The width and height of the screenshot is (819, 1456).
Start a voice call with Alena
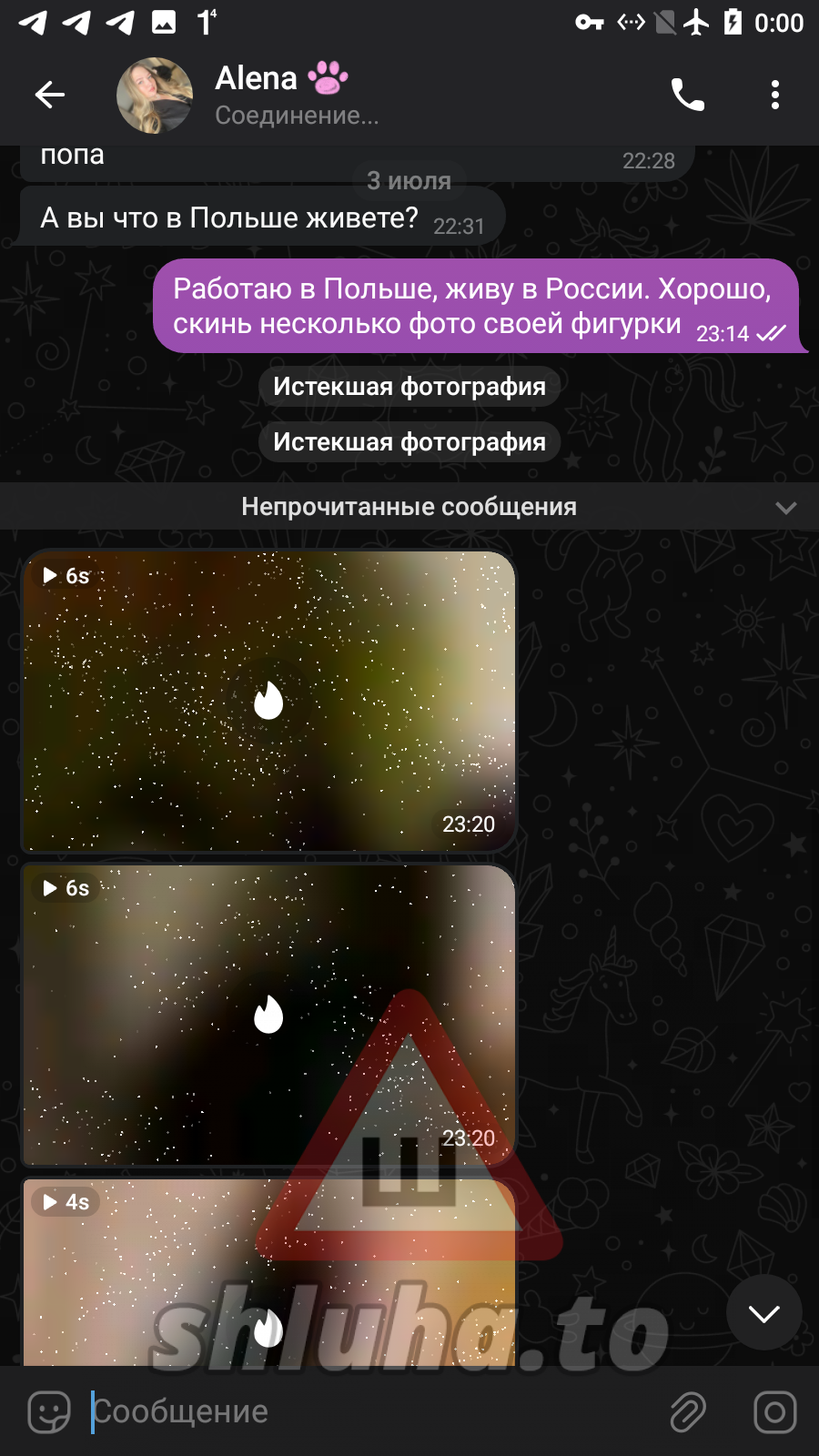point(688,95)
